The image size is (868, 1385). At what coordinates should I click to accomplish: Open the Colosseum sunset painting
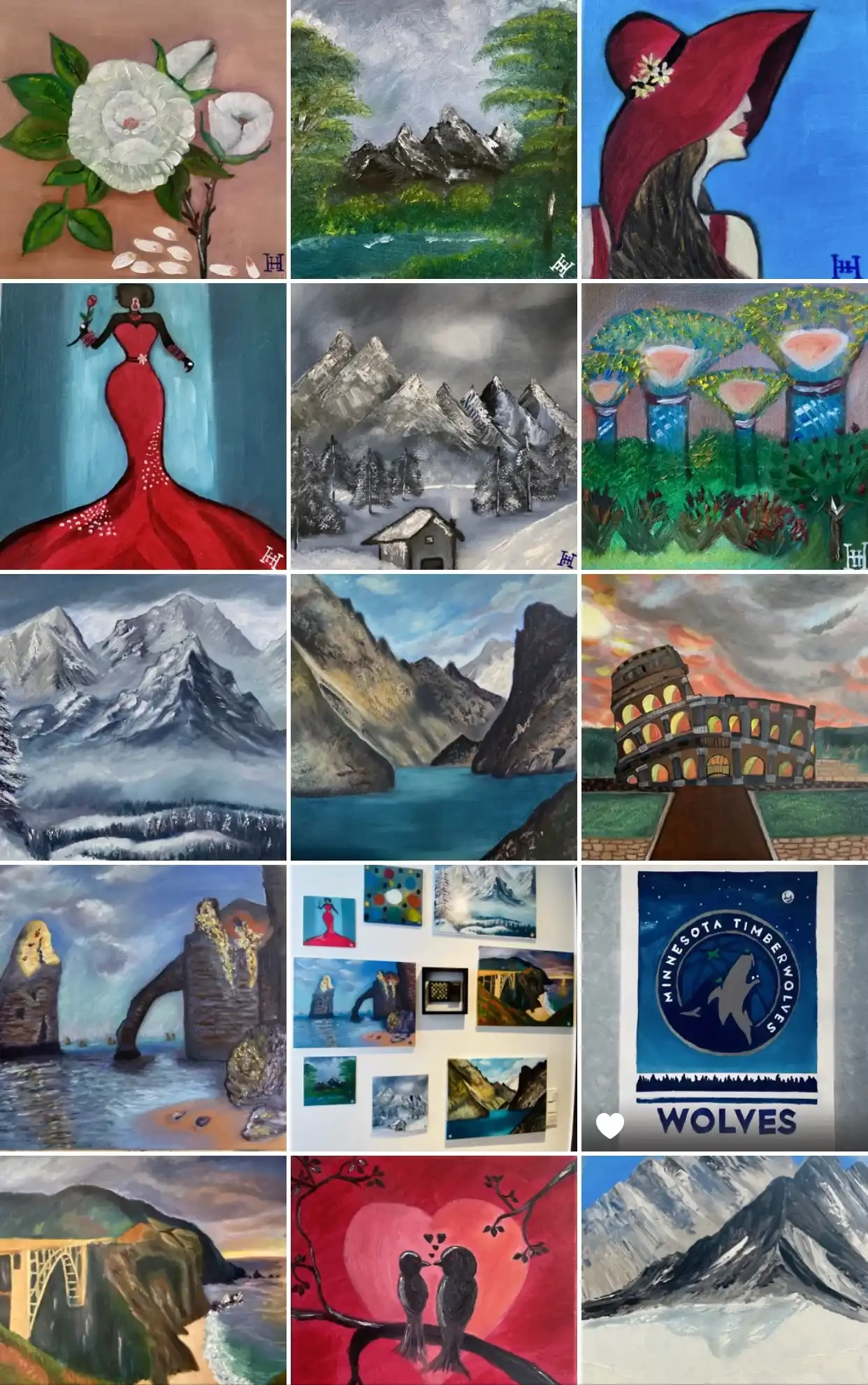click(725, 717)
